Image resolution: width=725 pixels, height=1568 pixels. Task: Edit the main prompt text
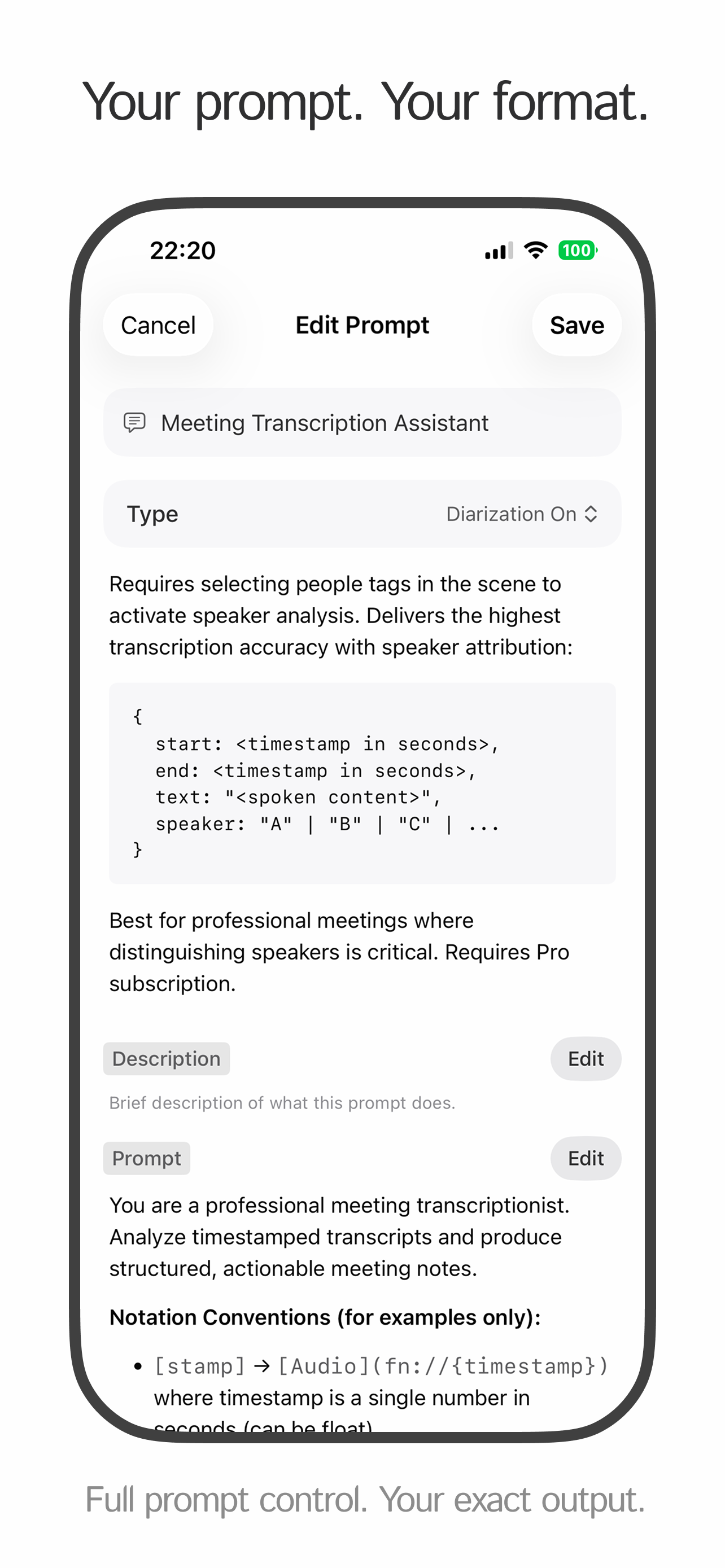click(x=585, y=1158)
